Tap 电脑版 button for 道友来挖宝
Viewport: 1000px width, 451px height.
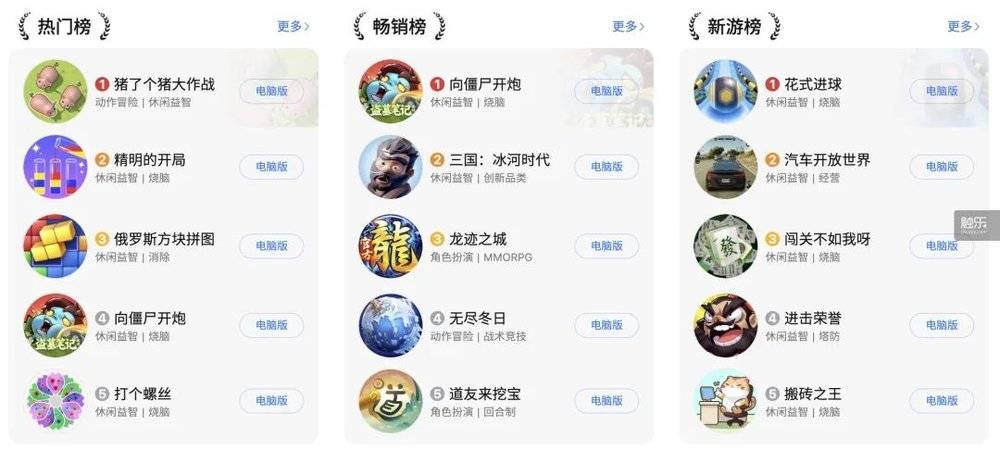[x=606, y=400]
